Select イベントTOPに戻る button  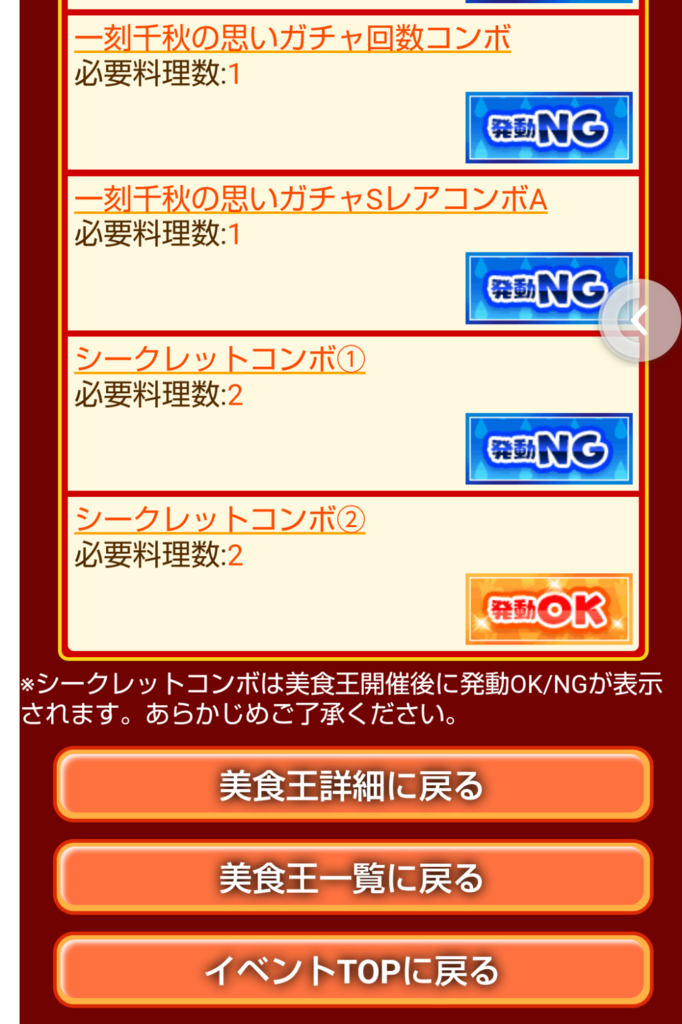click(x=352, y=969)
